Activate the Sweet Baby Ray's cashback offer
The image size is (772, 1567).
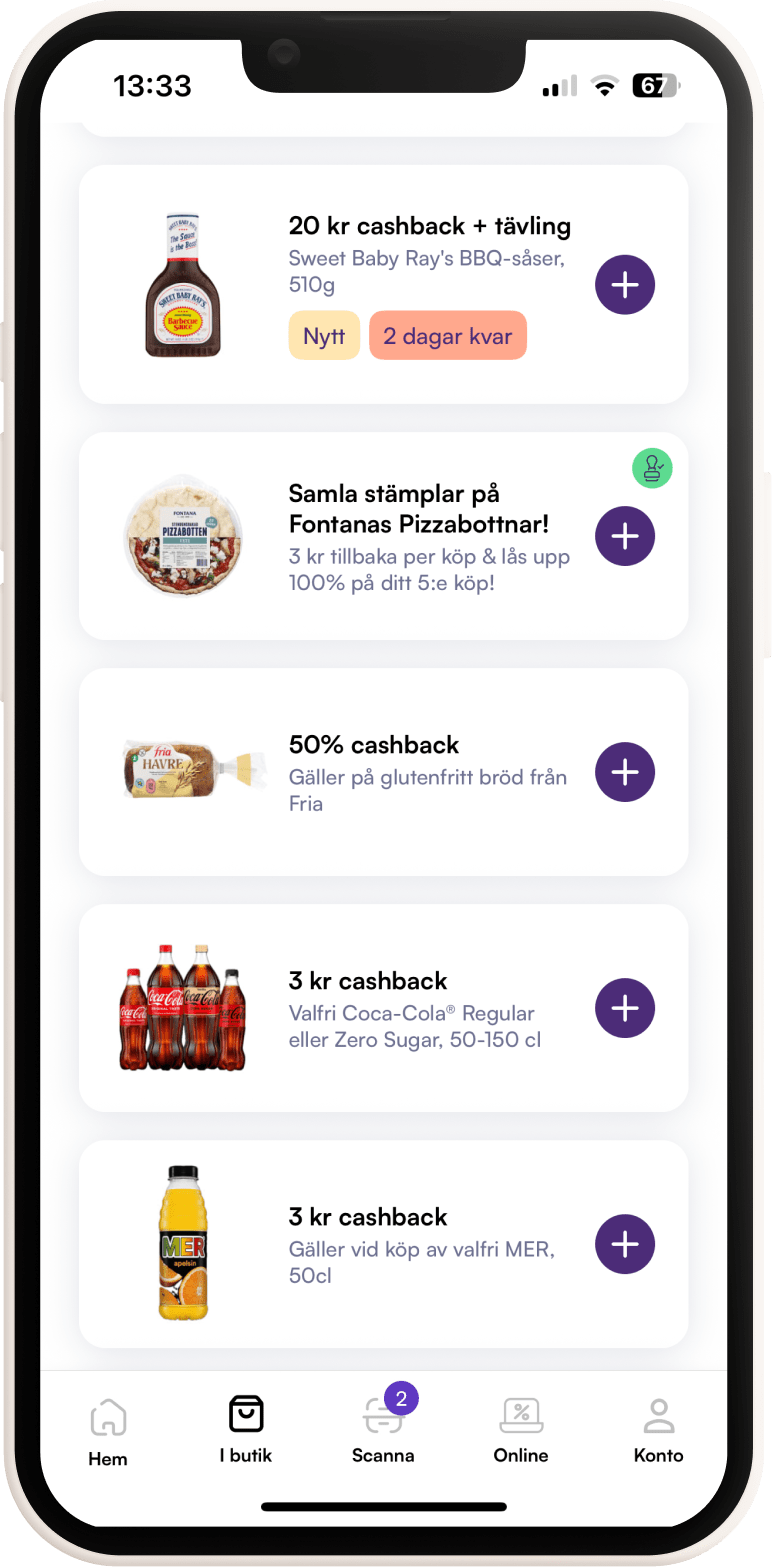(624, 284)
